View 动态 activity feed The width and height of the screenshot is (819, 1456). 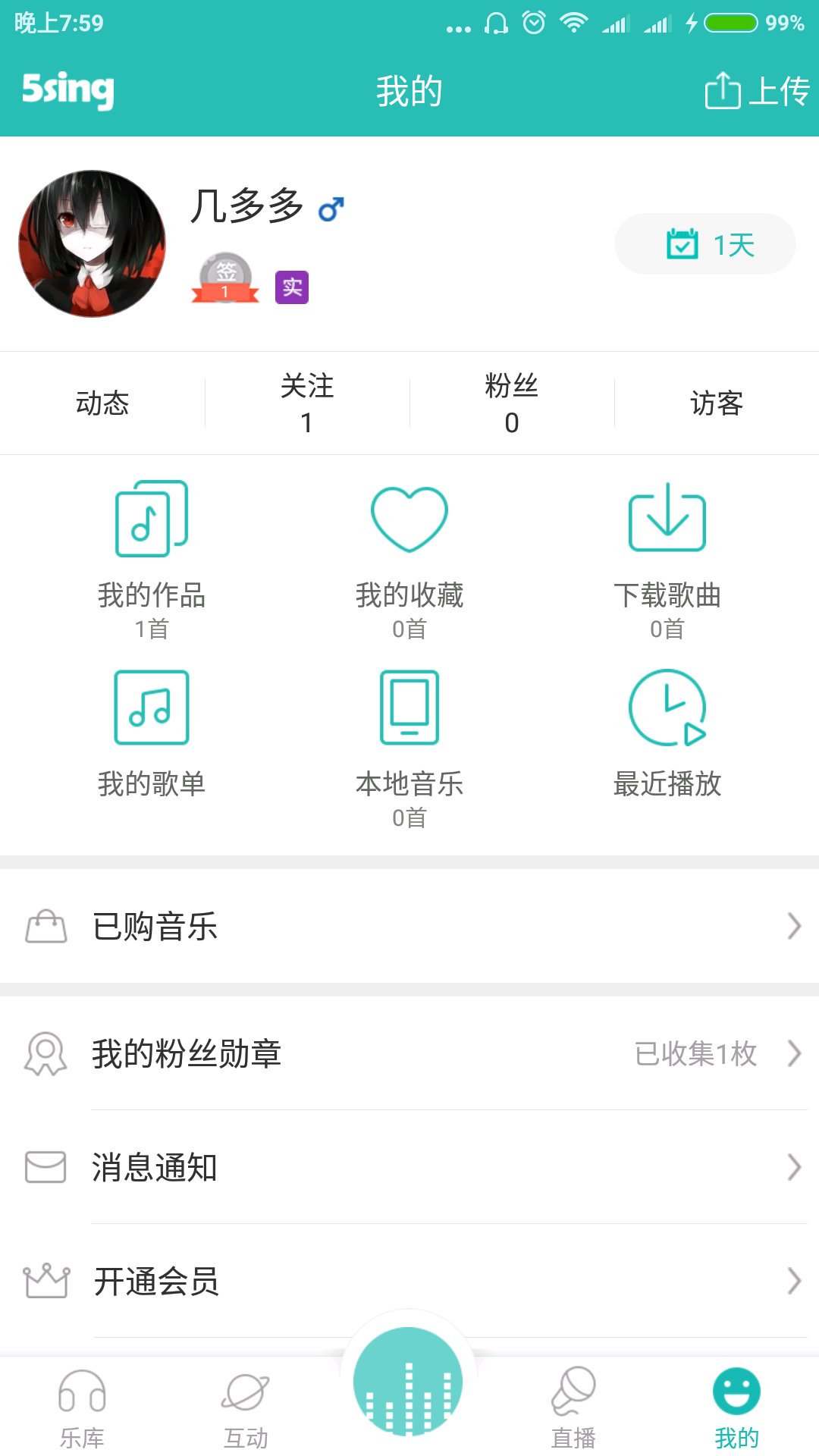click(102, 403)
